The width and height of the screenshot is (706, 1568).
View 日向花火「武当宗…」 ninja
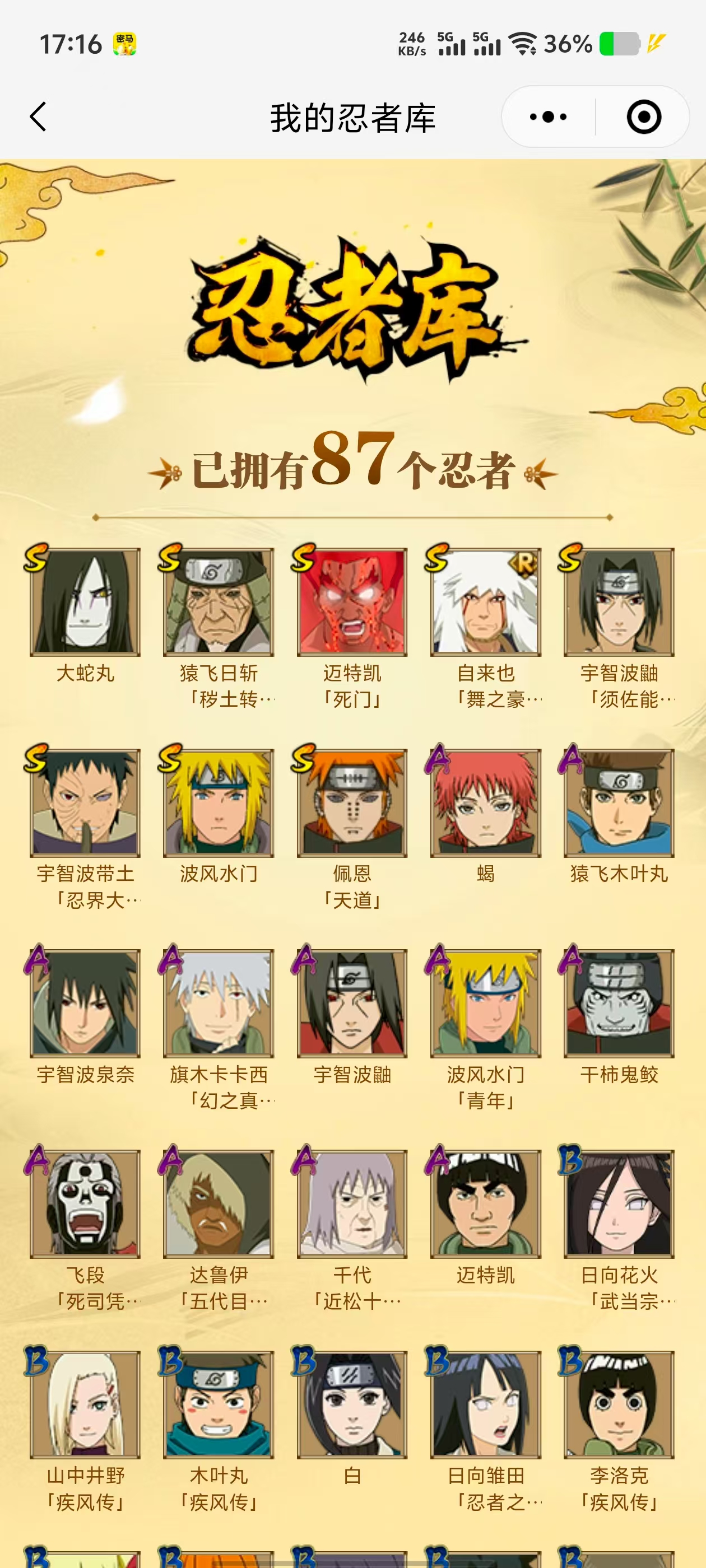619,1203
